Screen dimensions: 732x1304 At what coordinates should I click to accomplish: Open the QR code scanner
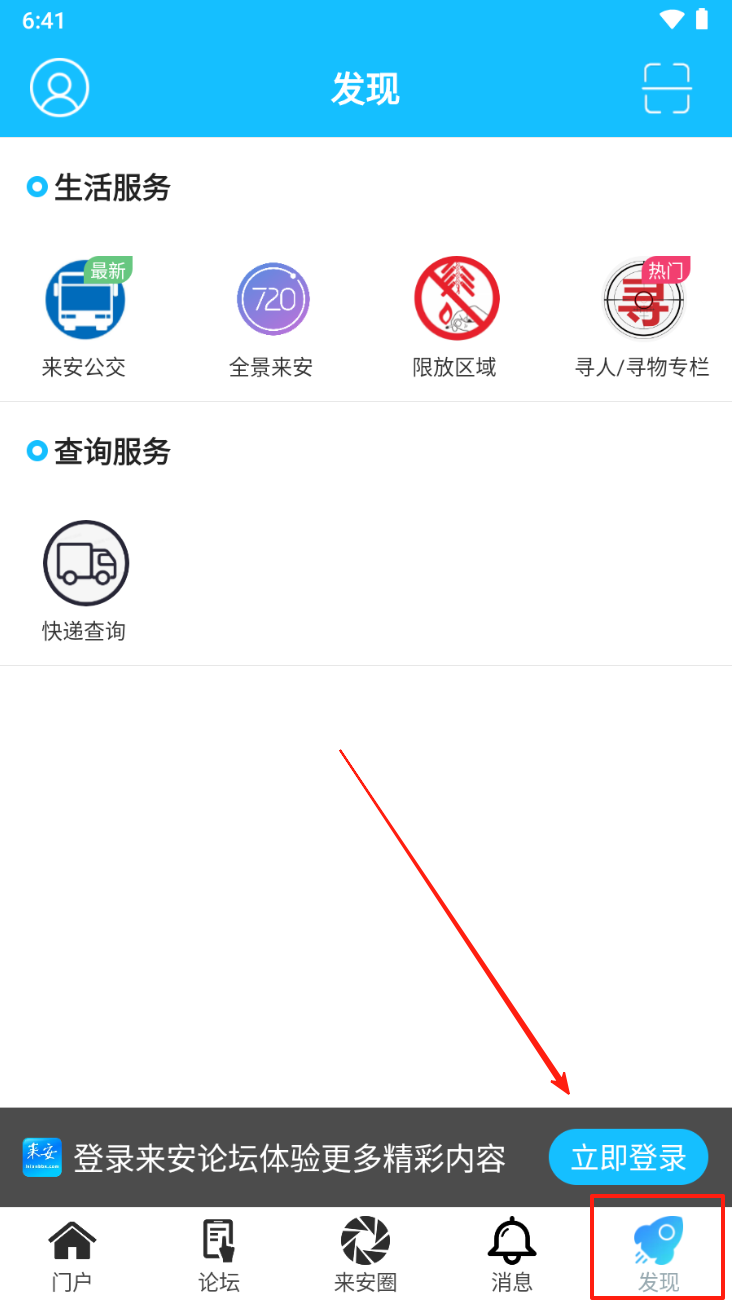666,88
